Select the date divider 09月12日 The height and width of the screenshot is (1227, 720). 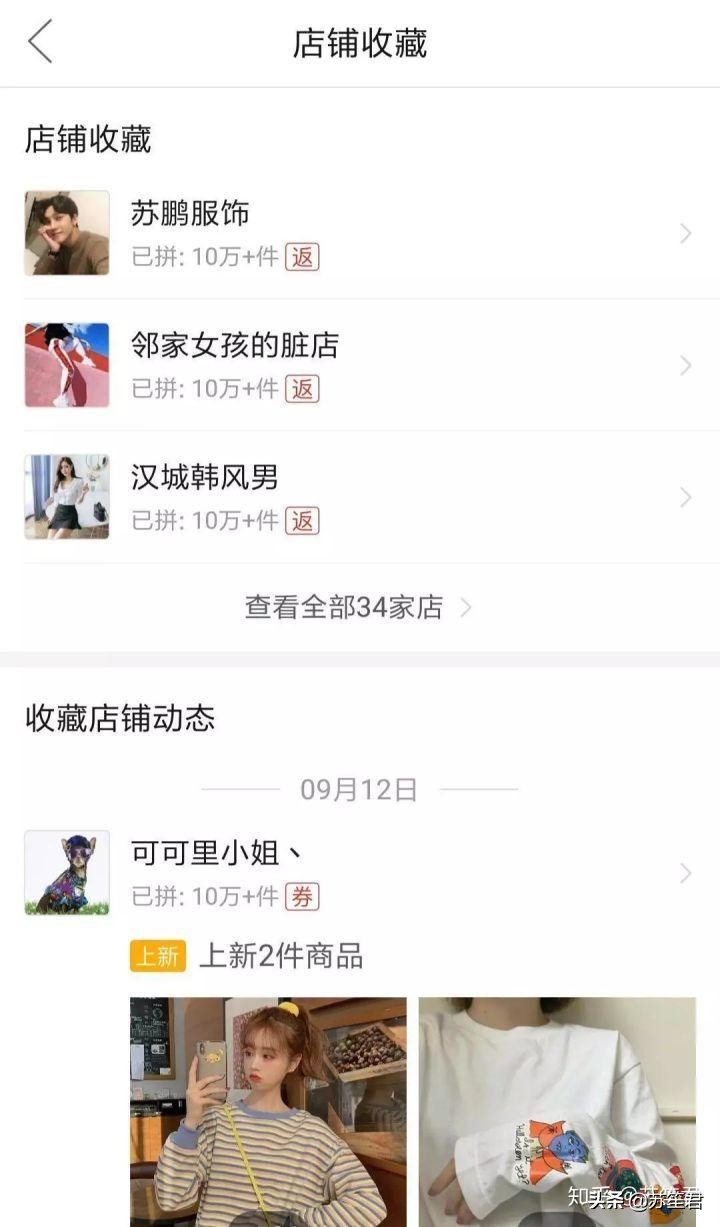point(360,789)
